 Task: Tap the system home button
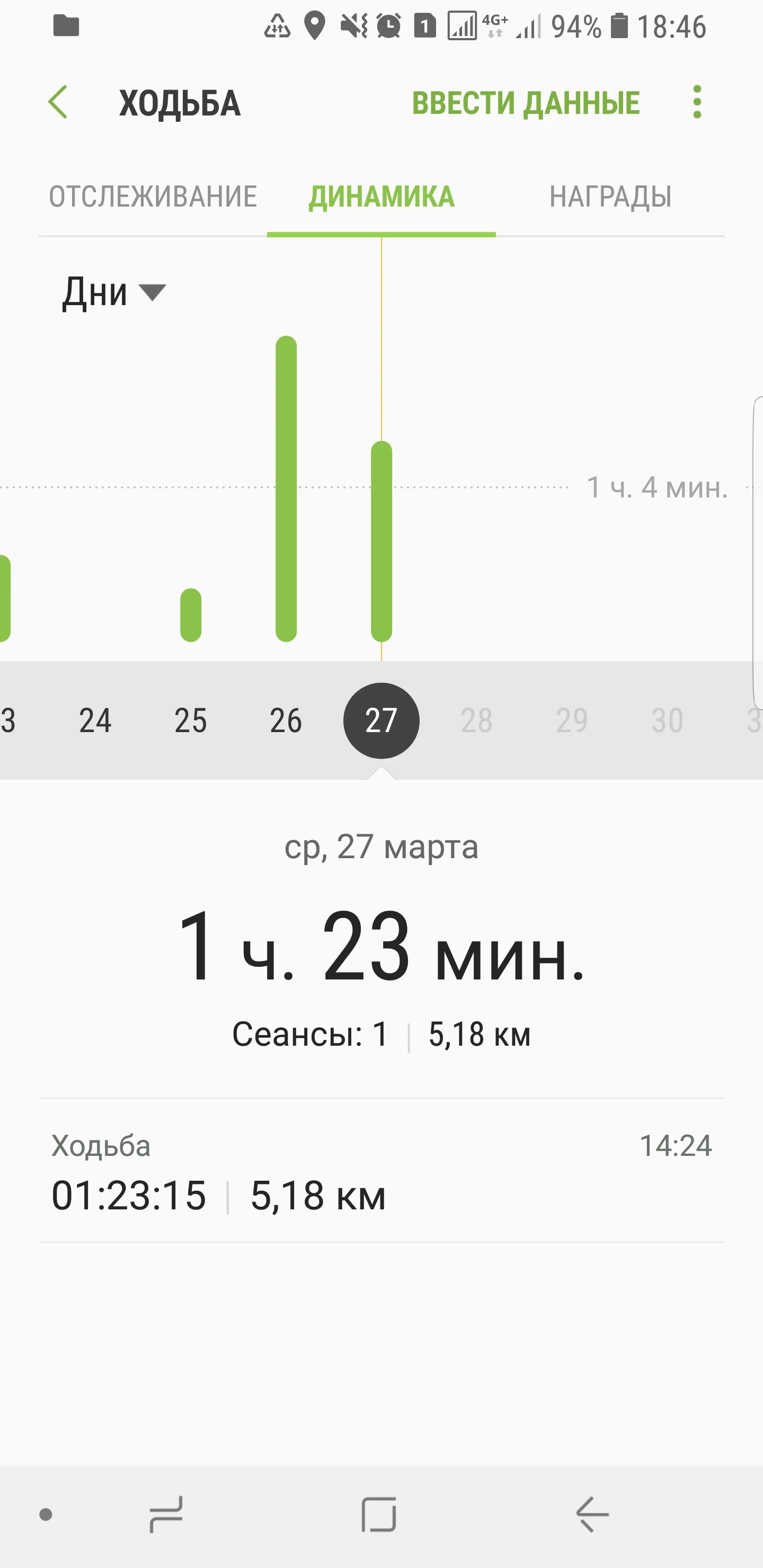click(x=379, y=1514)
